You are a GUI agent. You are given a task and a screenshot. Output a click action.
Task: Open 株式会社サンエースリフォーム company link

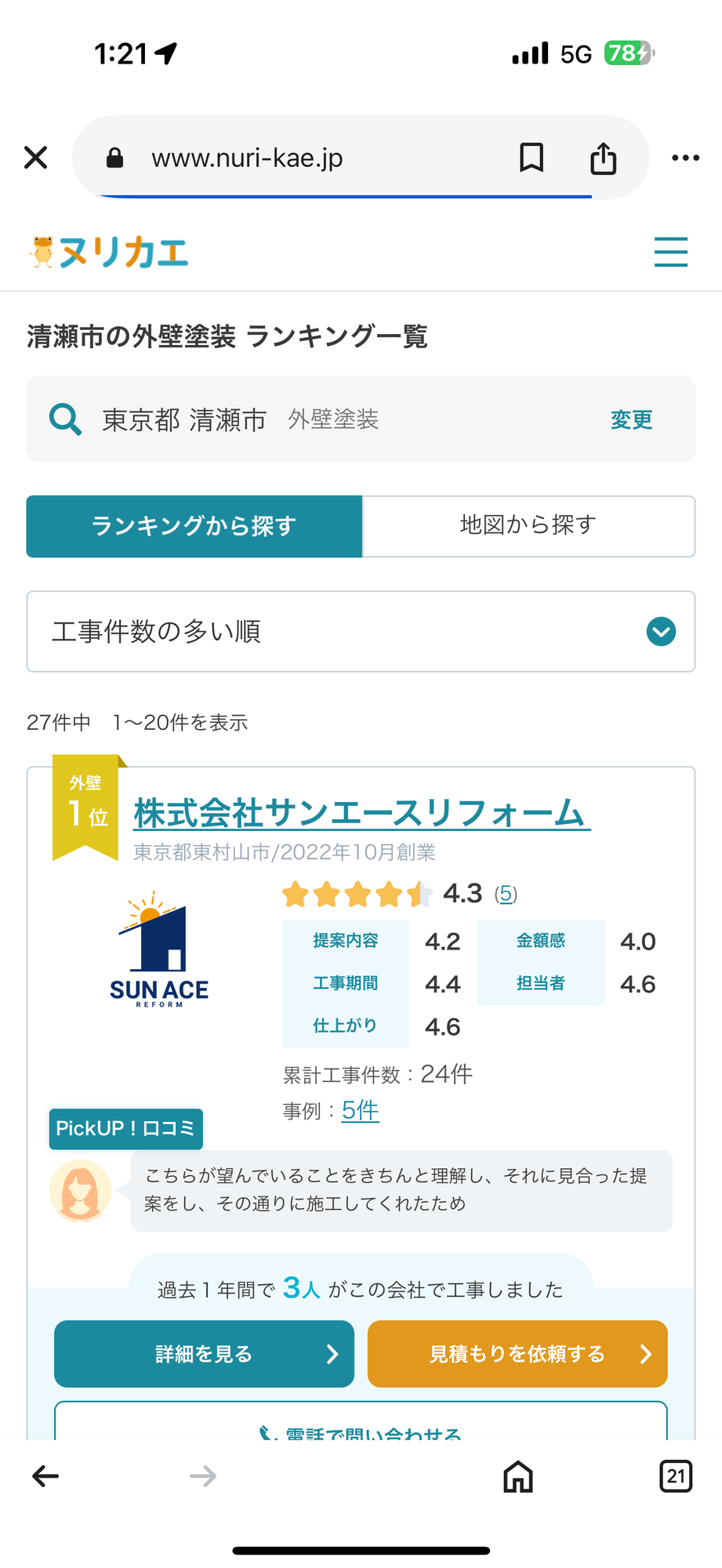click(361, 813)
